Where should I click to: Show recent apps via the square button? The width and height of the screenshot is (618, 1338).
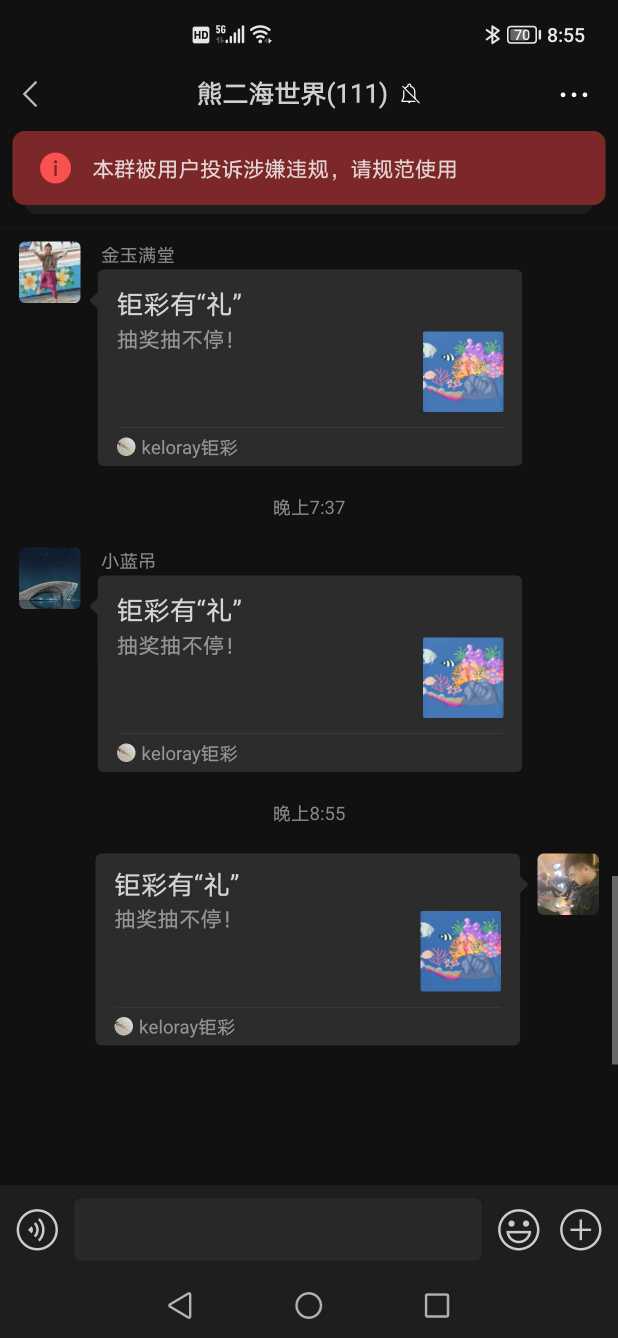tap(437, 1305)
